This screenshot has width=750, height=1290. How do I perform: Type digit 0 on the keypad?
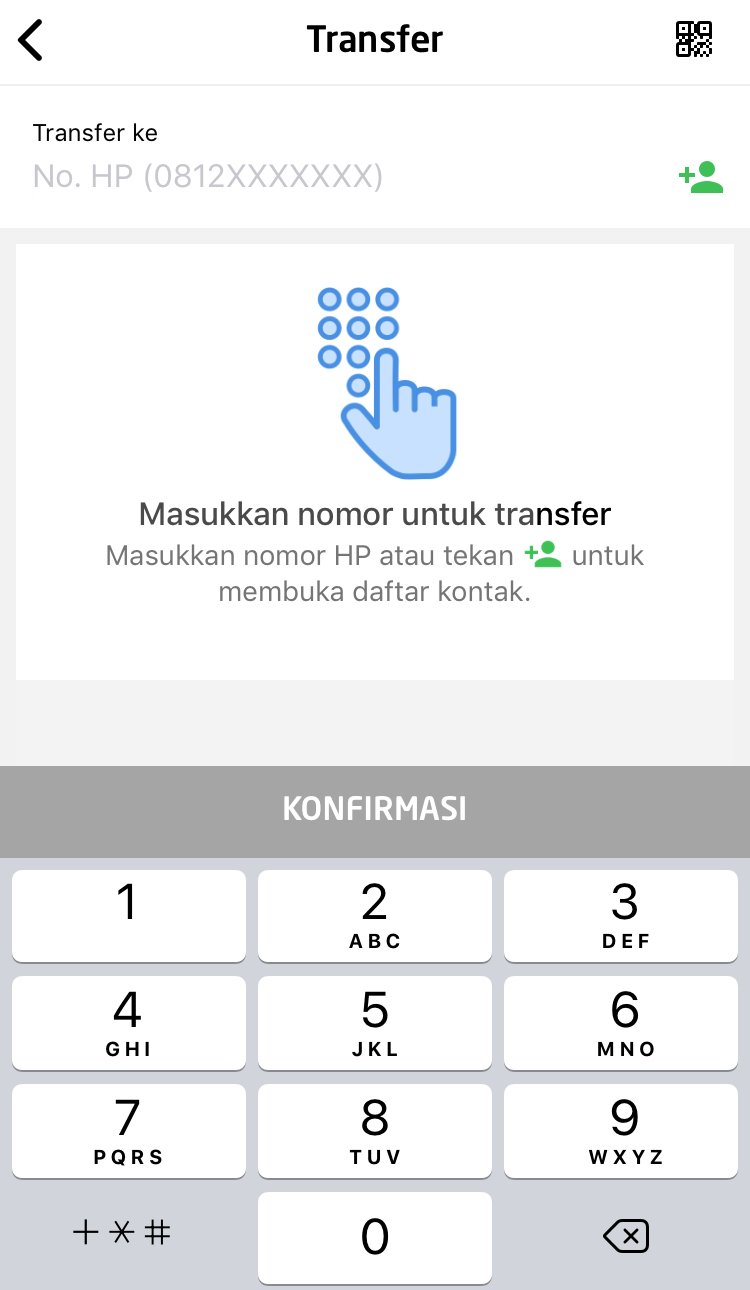[x=375, y=1238]
